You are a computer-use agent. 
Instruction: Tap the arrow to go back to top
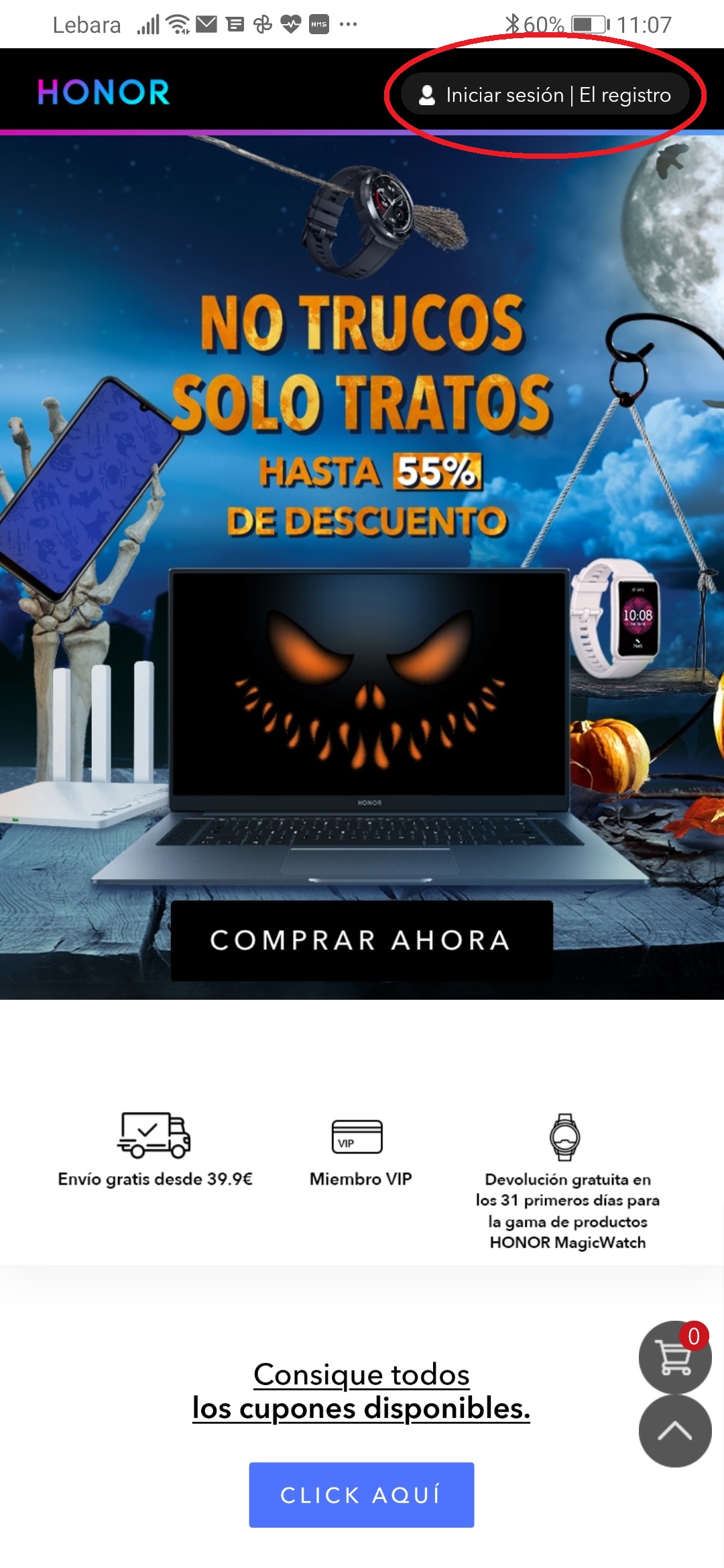674,1431
